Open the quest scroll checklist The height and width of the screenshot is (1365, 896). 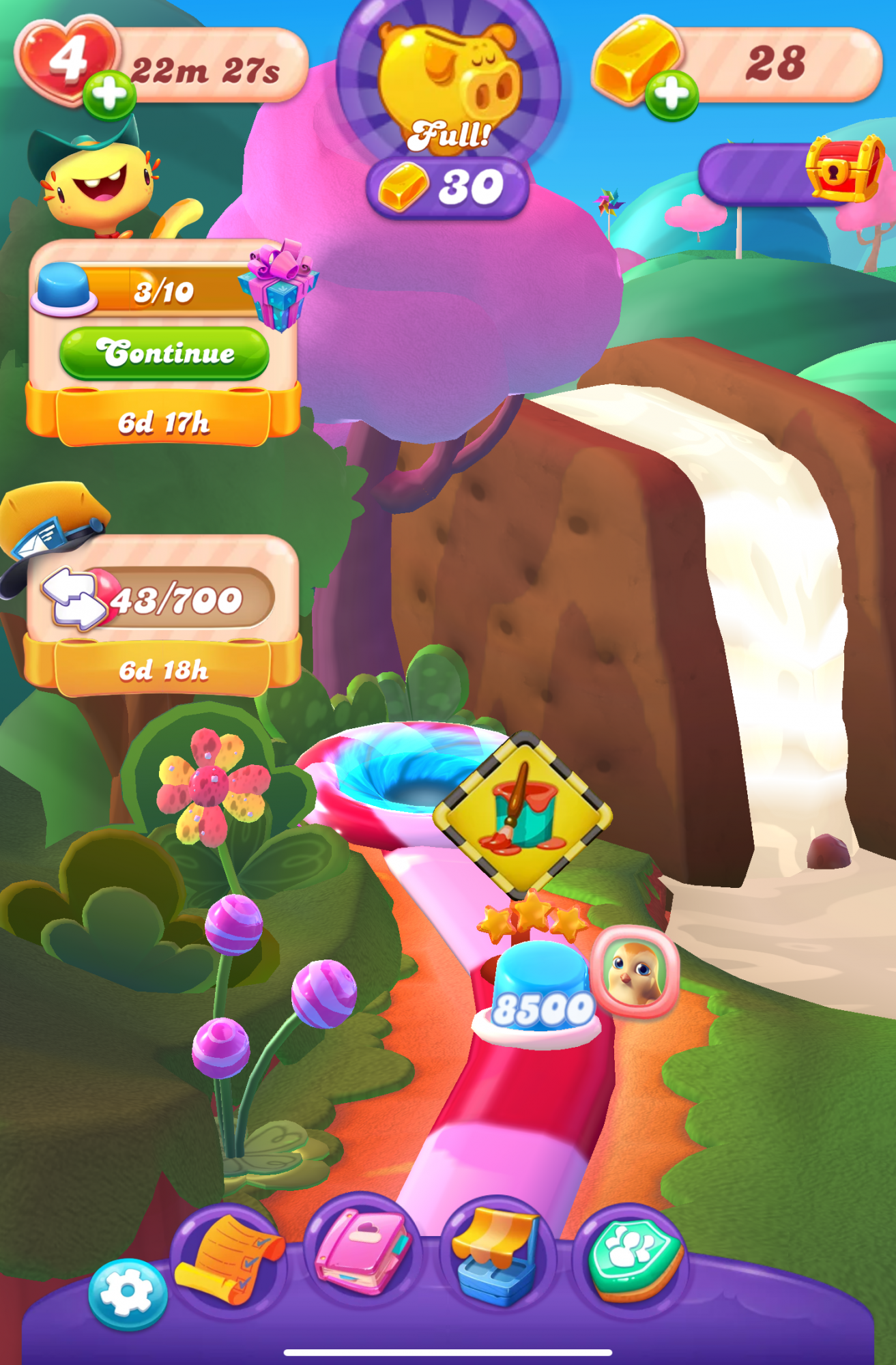[229, 1261]
